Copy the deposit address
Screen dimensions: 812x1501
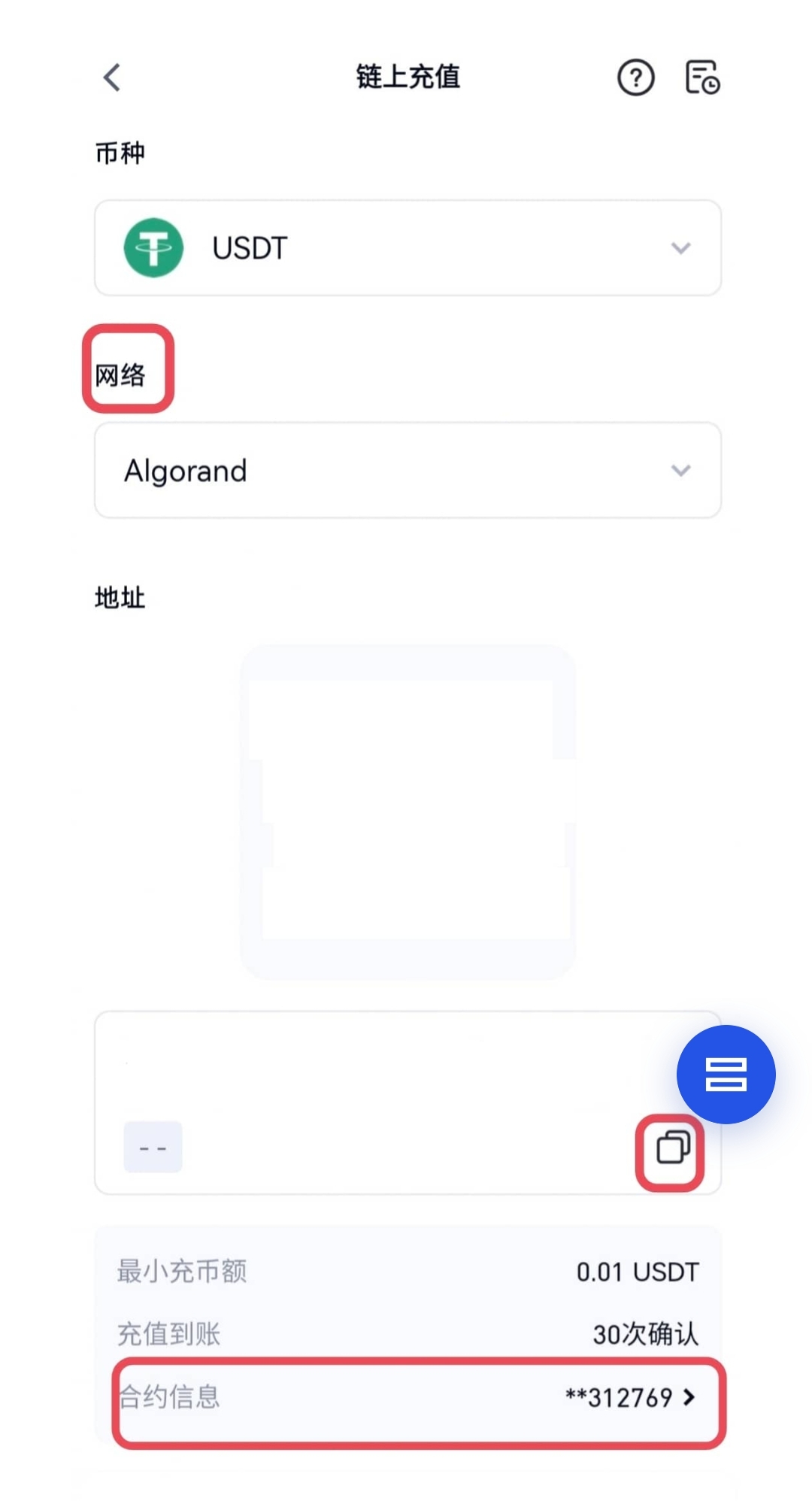tap(671, 1148)
